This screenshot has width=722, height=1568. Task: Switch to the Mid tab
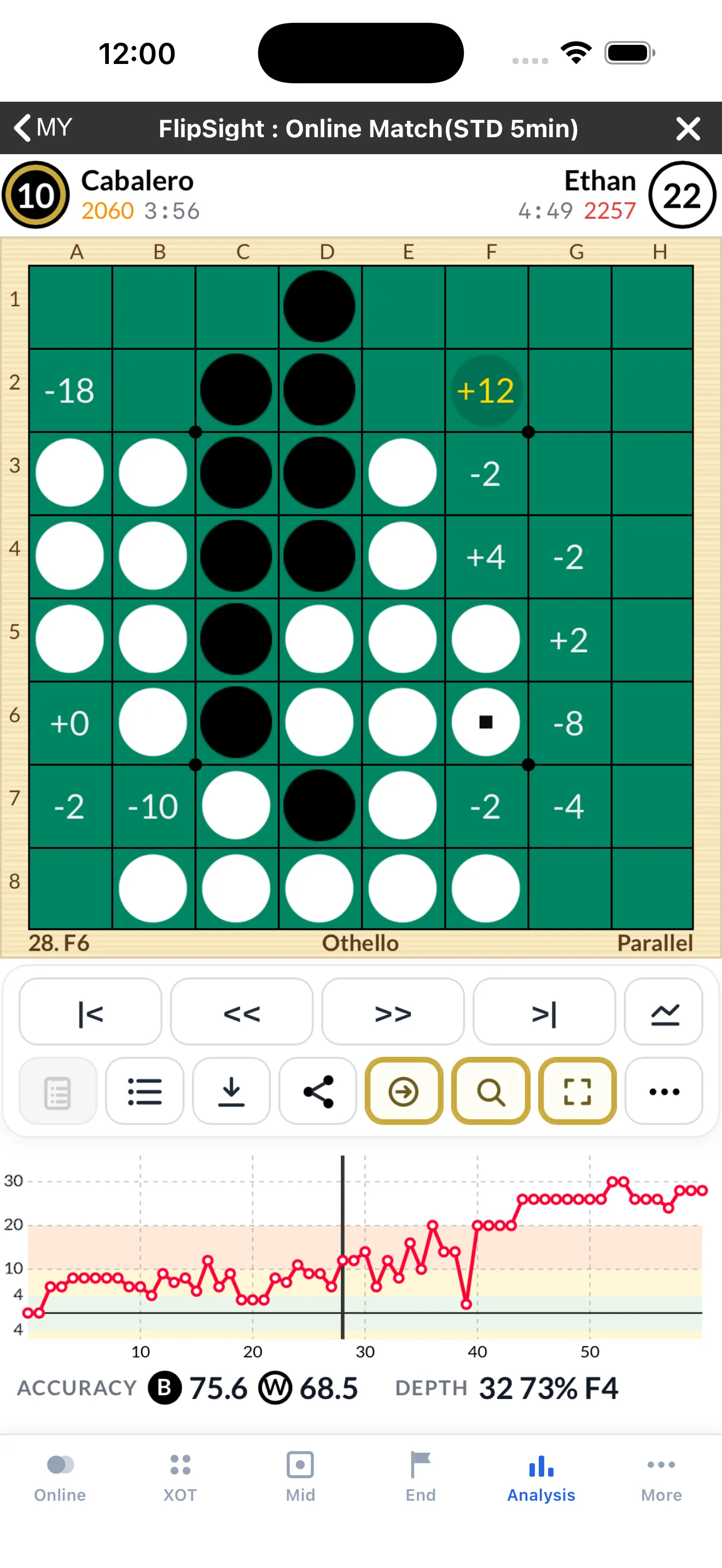[300, 1477]
